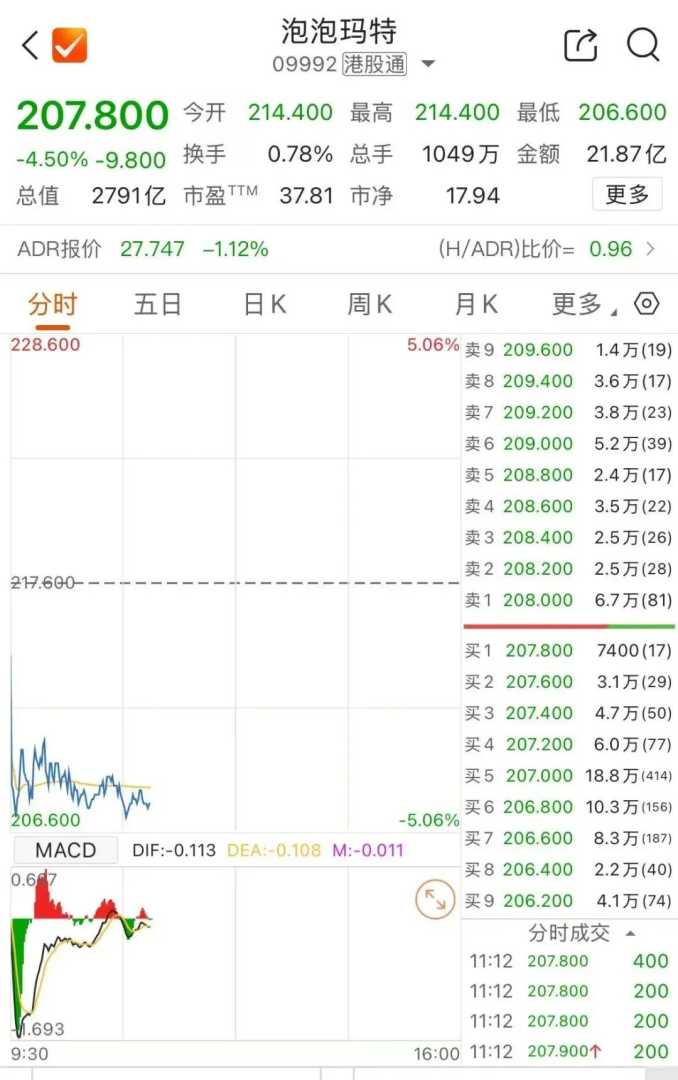
Task: Expand the 港股通 stock code dropdown
Action: click(428, 64)
